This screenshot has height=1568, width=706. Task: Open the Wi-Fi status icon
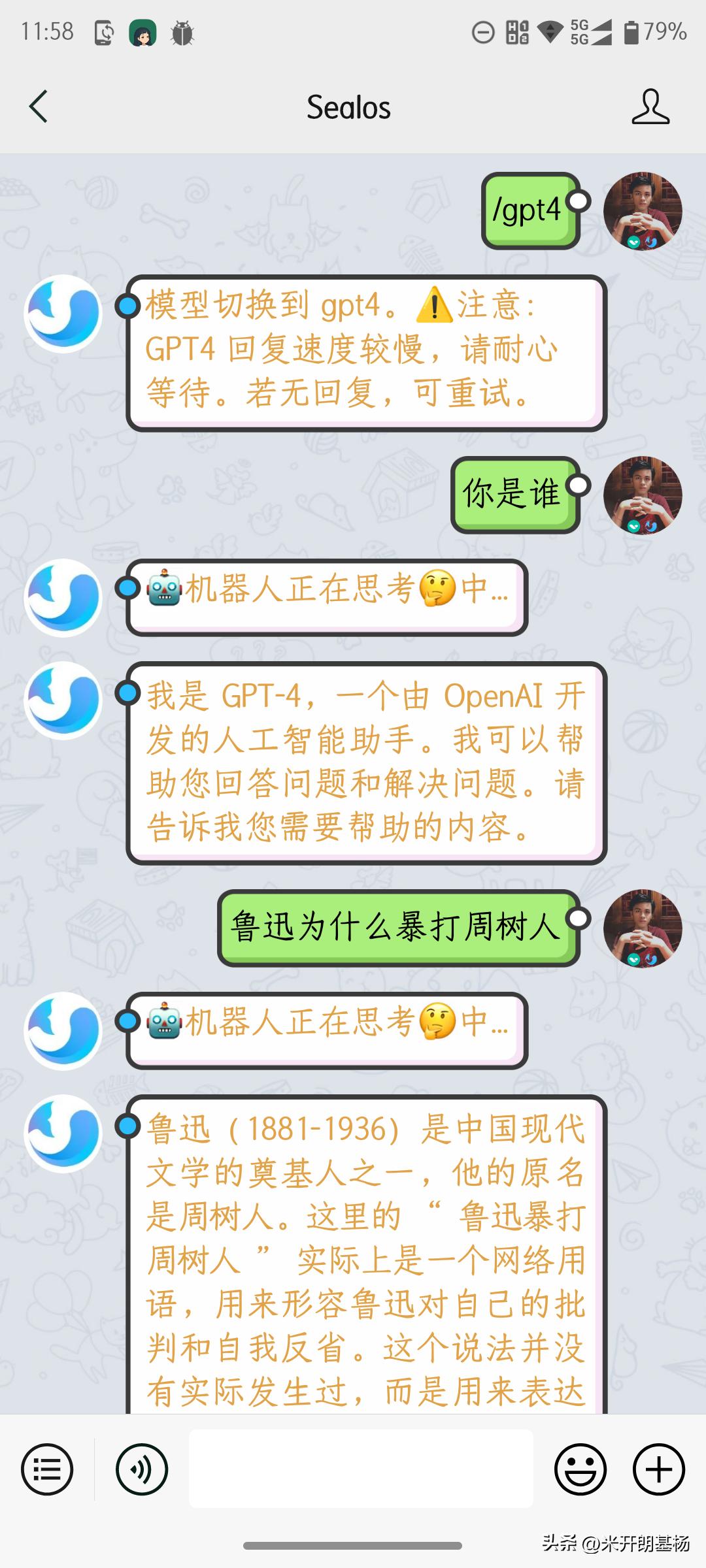pos(551,31)
